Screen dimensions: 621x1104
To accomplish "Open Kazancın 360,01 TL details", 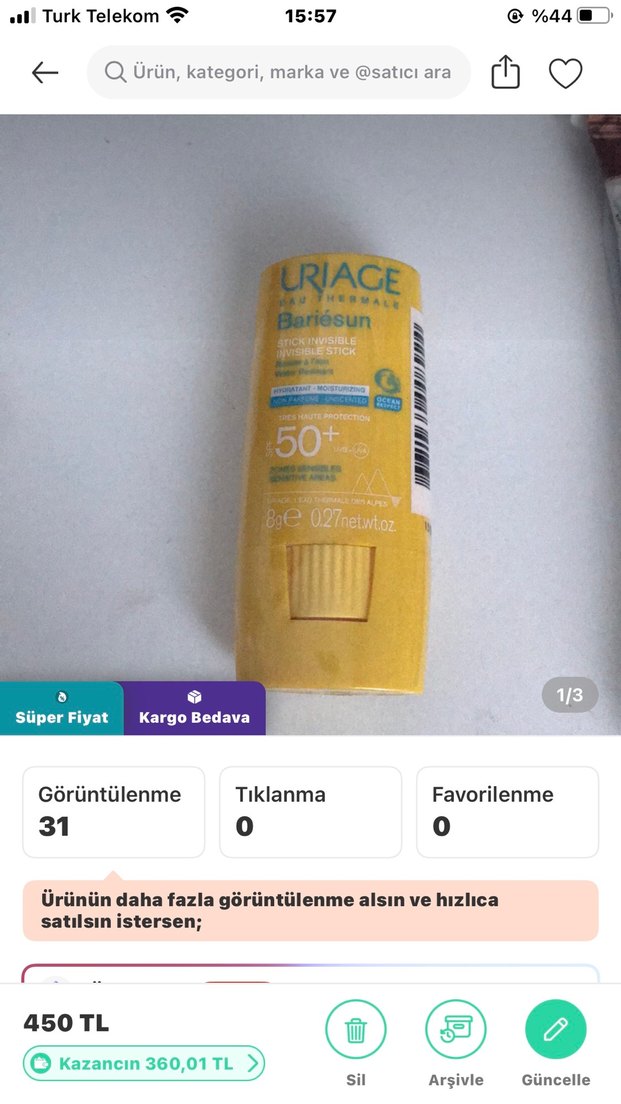I will (144, 1063).
